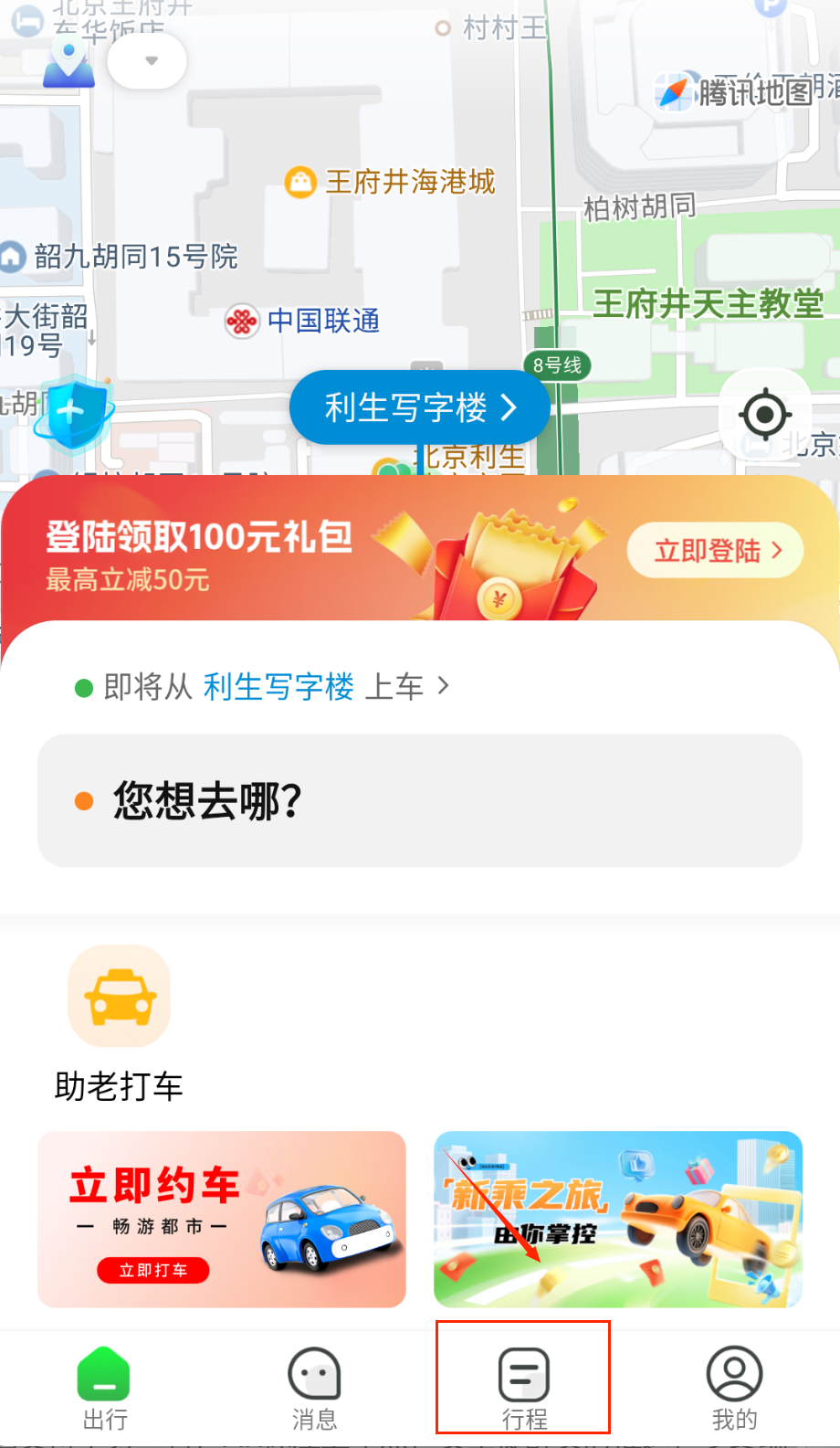Recenter map to current location
This screenshot has width=840, height=1448.
point(764,415)
